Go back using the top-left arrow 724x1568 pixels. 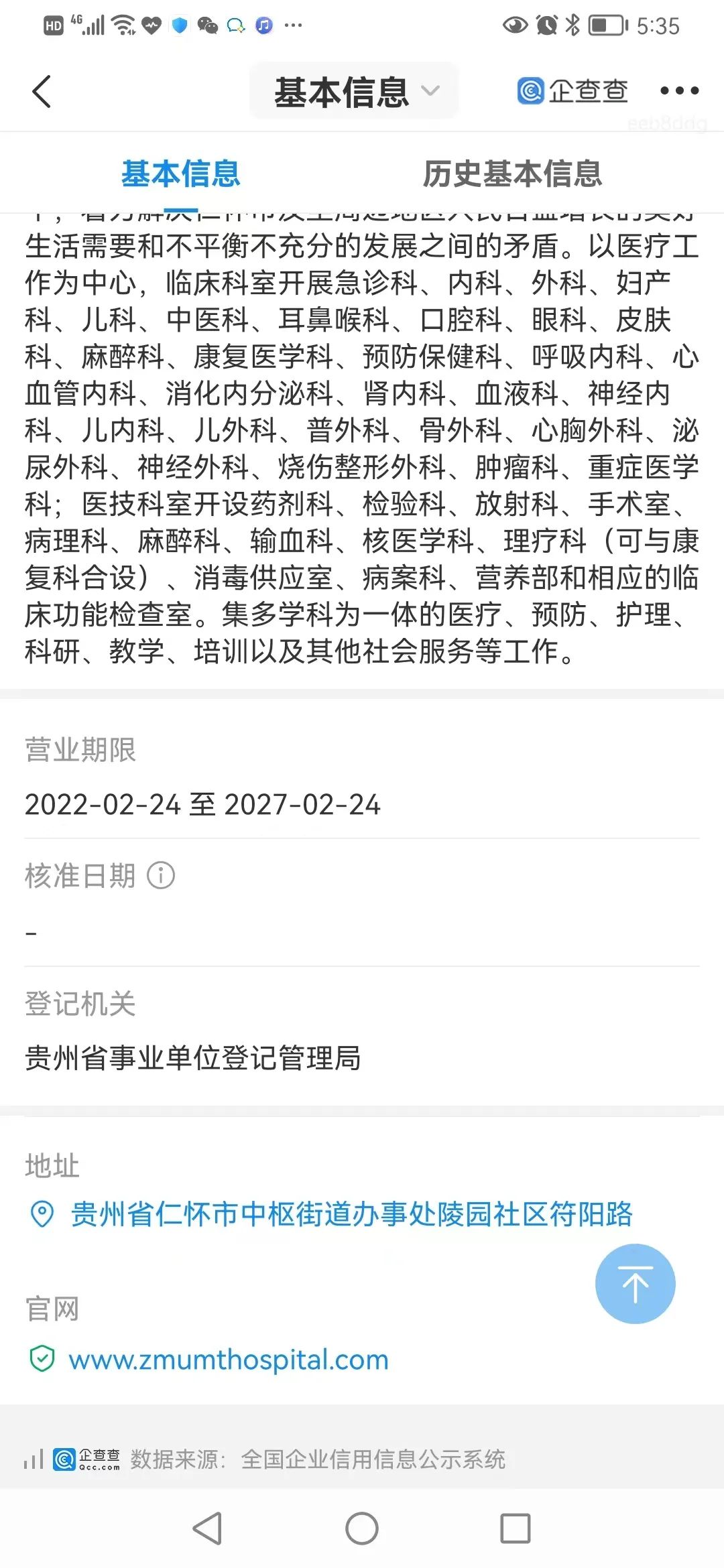coord(42,91)
